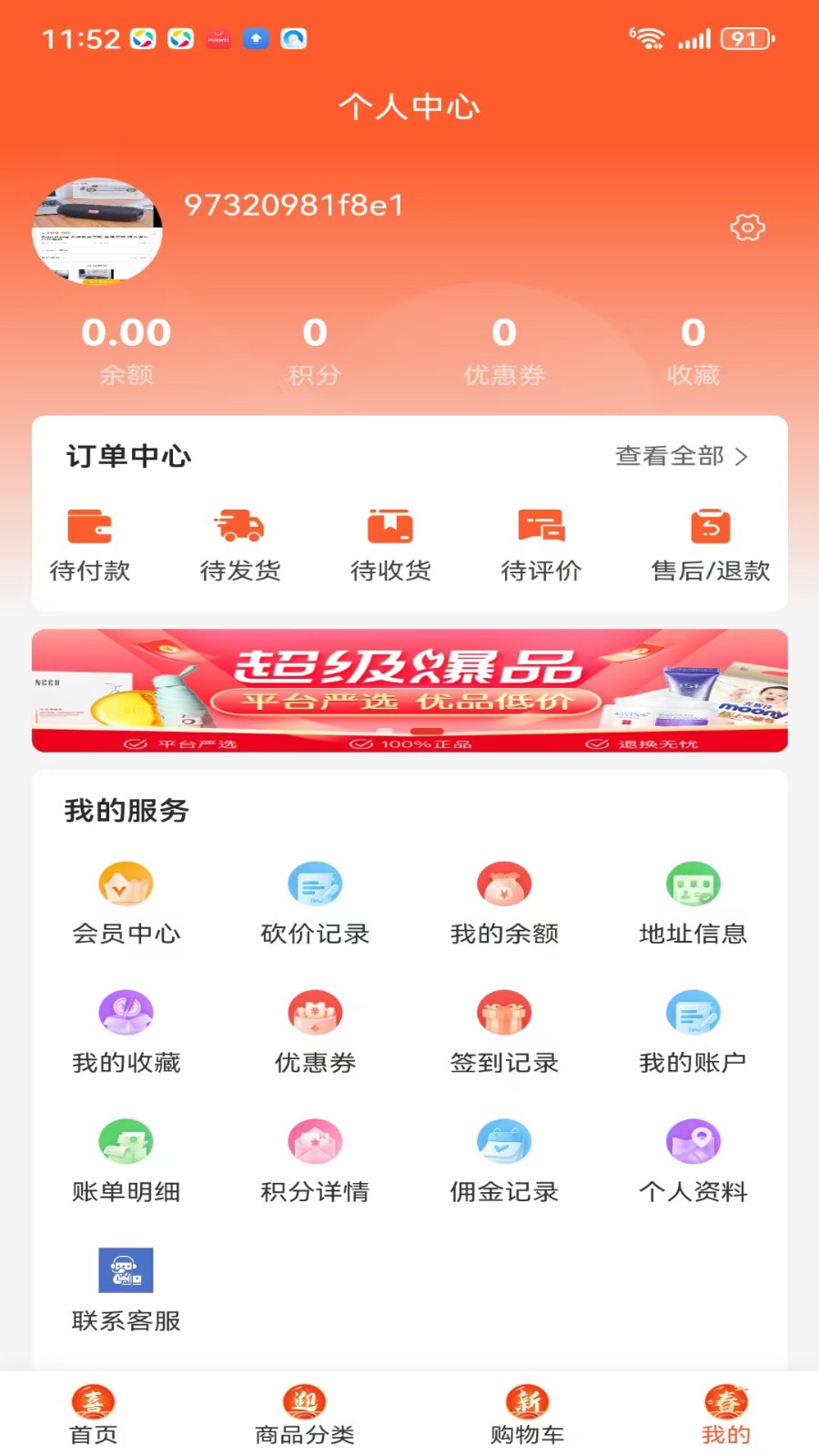Open 待收货 awaiting delivery orders

pos(391,544)
